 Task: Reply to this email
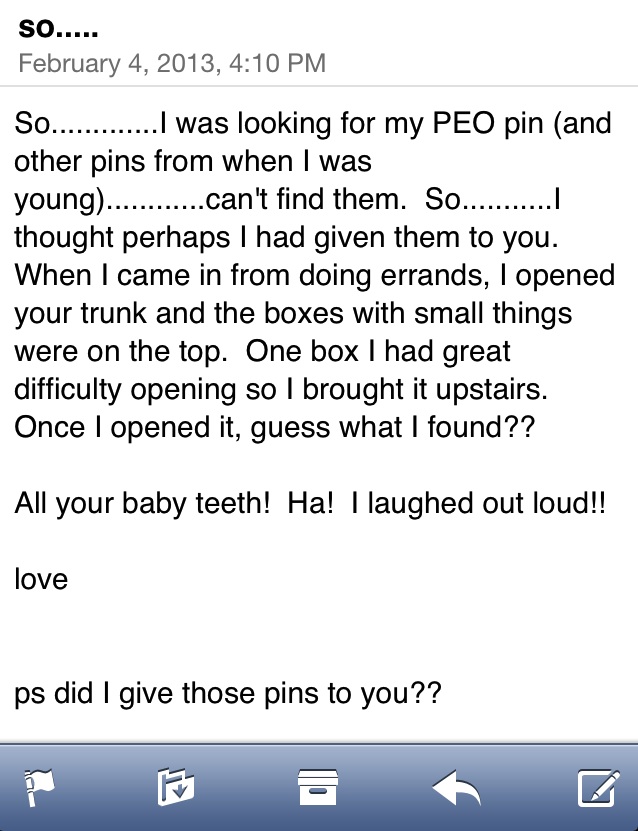coord(457,788)
